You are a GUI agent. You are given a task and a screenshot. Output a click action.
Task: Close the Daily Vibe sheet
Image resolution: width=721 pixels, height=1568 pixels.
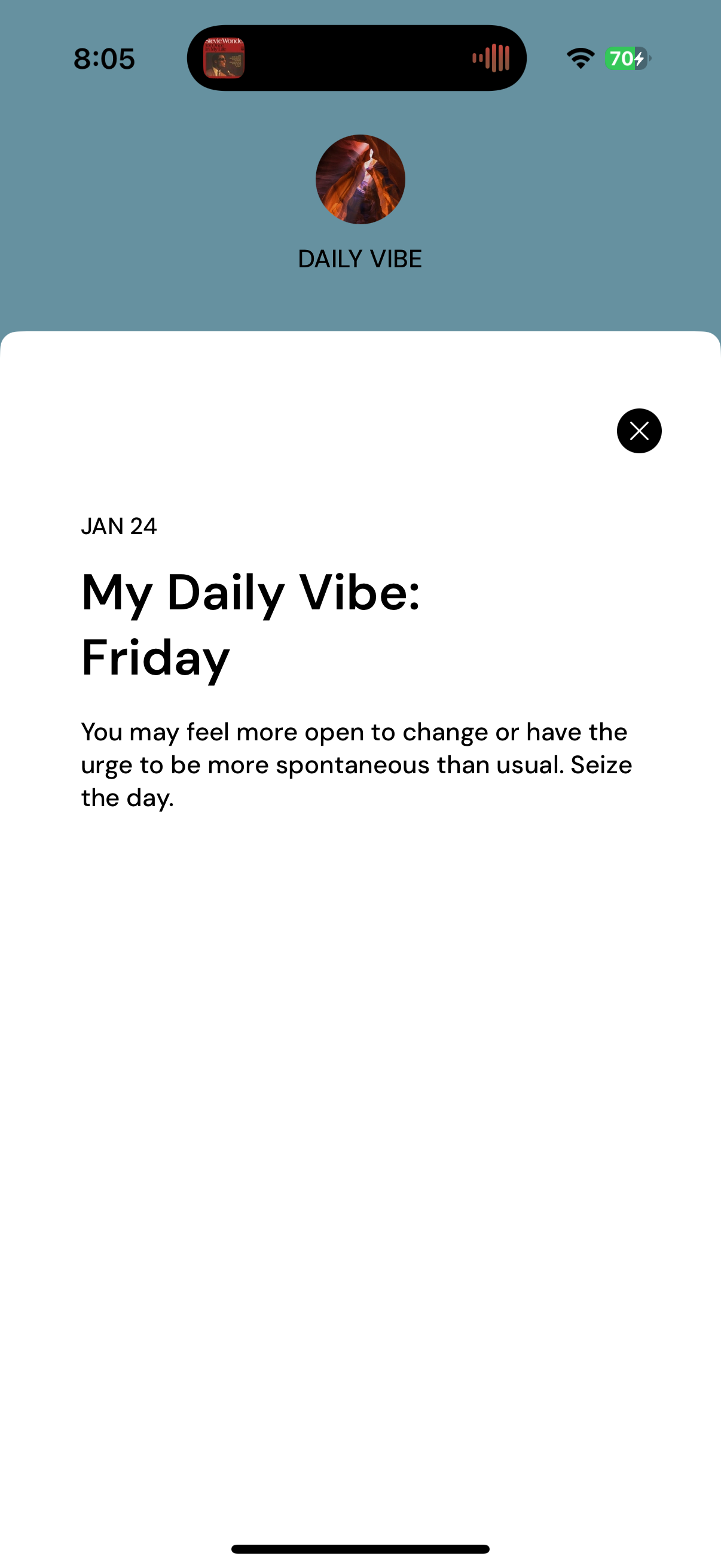click(639, 431)
